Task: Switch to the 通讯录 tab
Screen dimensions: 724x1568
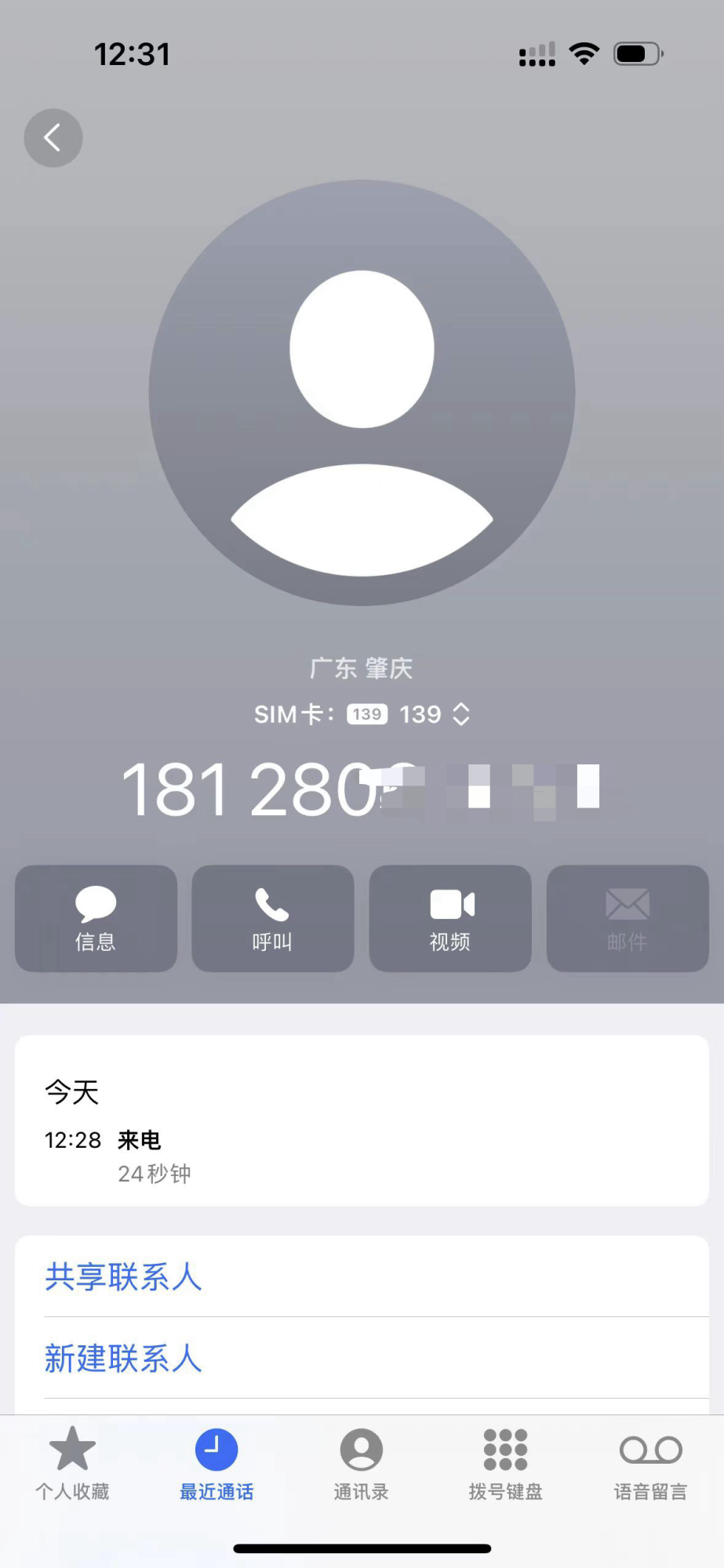Action: pyautogui.click(x=361, y=1463)
